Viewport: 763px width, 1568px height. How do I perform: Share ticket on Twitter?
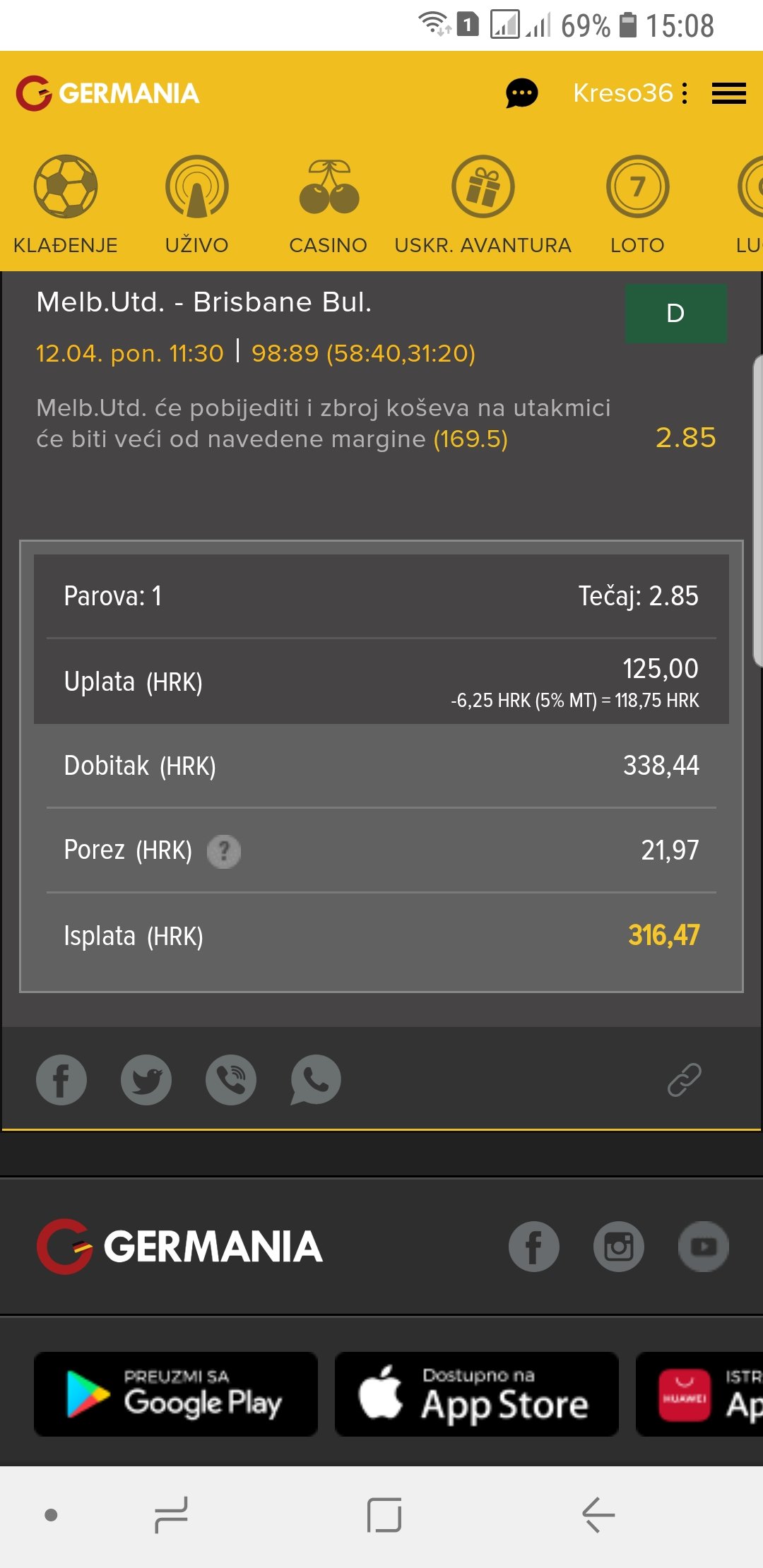tap(146, 1080)
